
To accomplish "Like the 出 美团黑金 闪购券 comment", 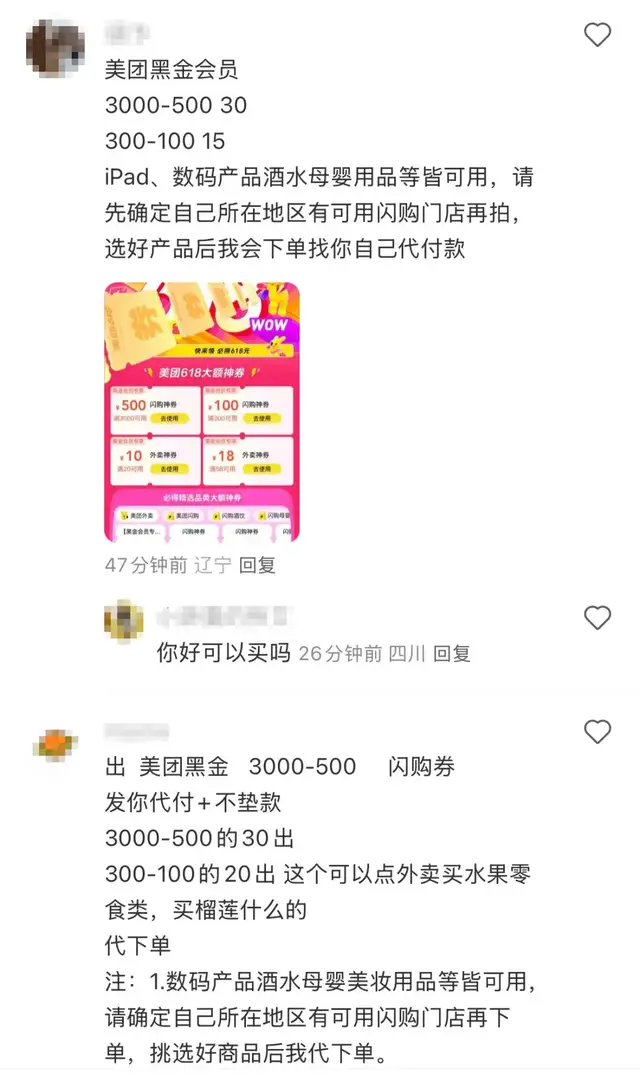I will point(597,732).
